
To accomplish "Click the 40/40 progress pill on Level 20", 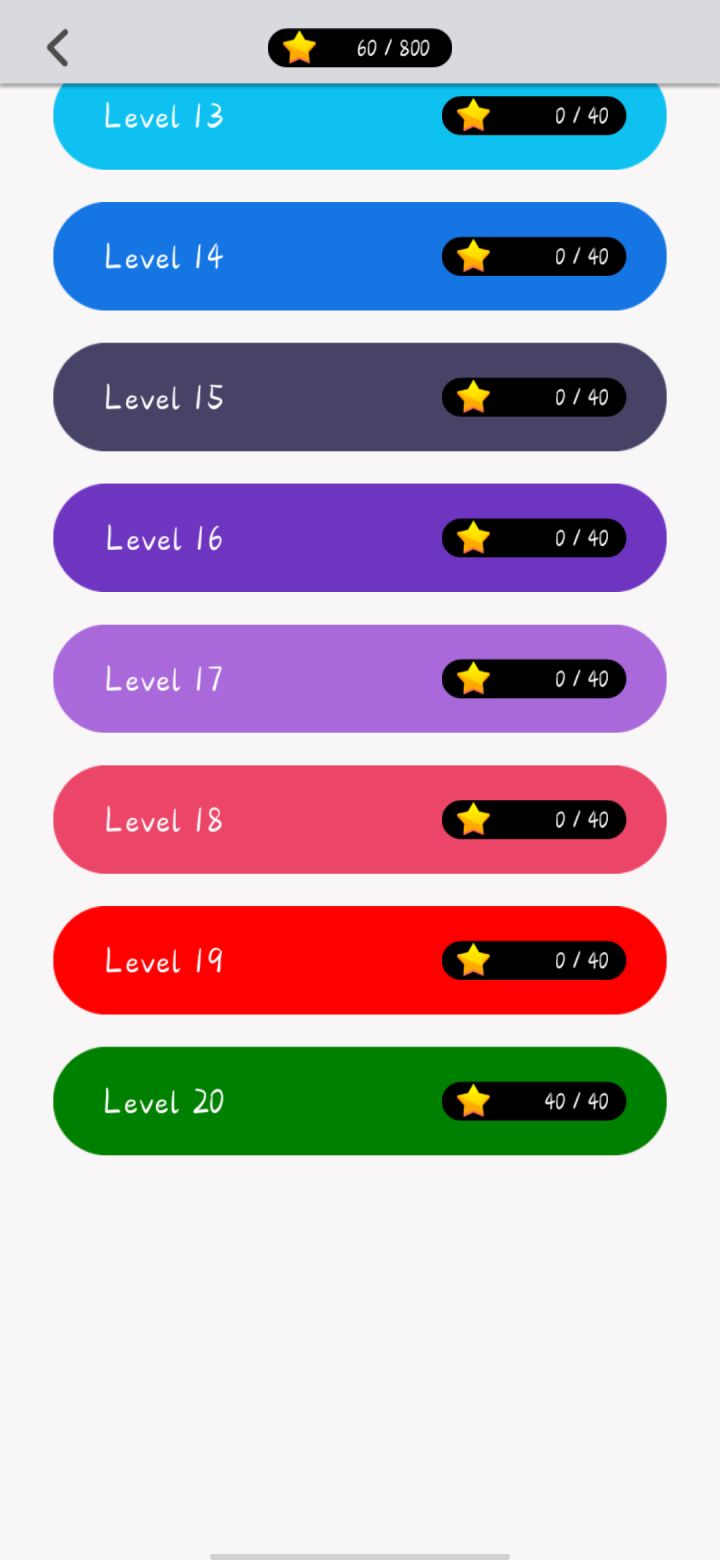I will (x=535, y=1101).
